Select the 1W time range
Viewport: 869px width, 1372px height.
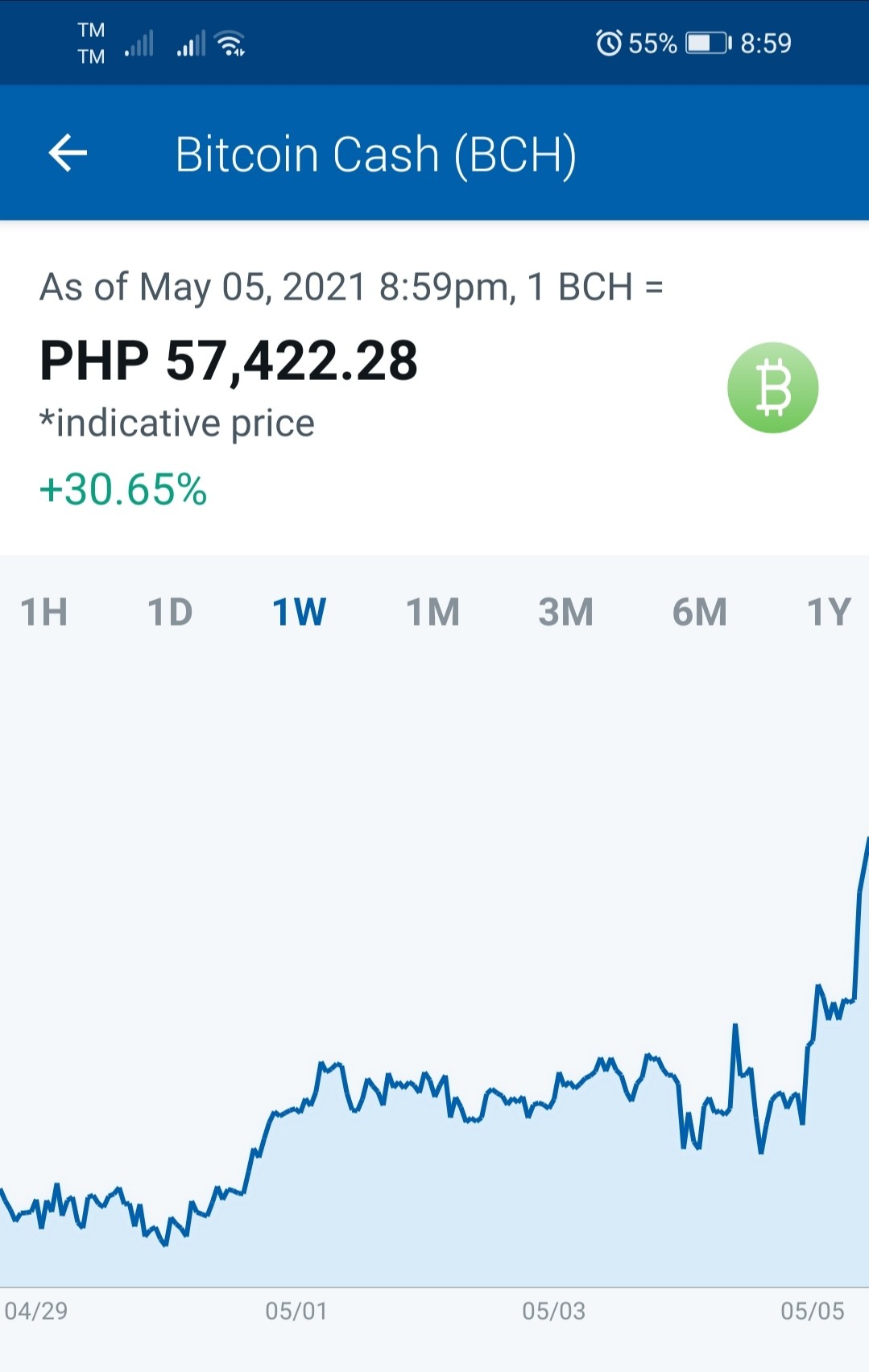299,612
